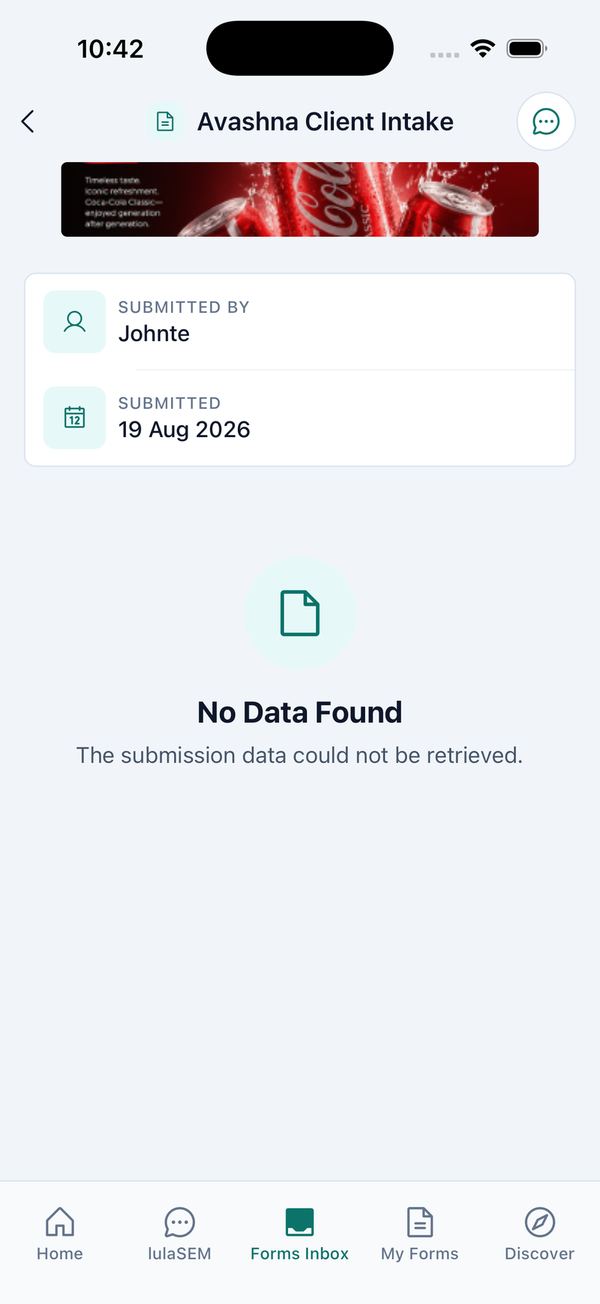This screenshot has height=1304, width=600.
Task: Go to the My Forms tab
Action: pyautogui.click(x=420, y=1234)
